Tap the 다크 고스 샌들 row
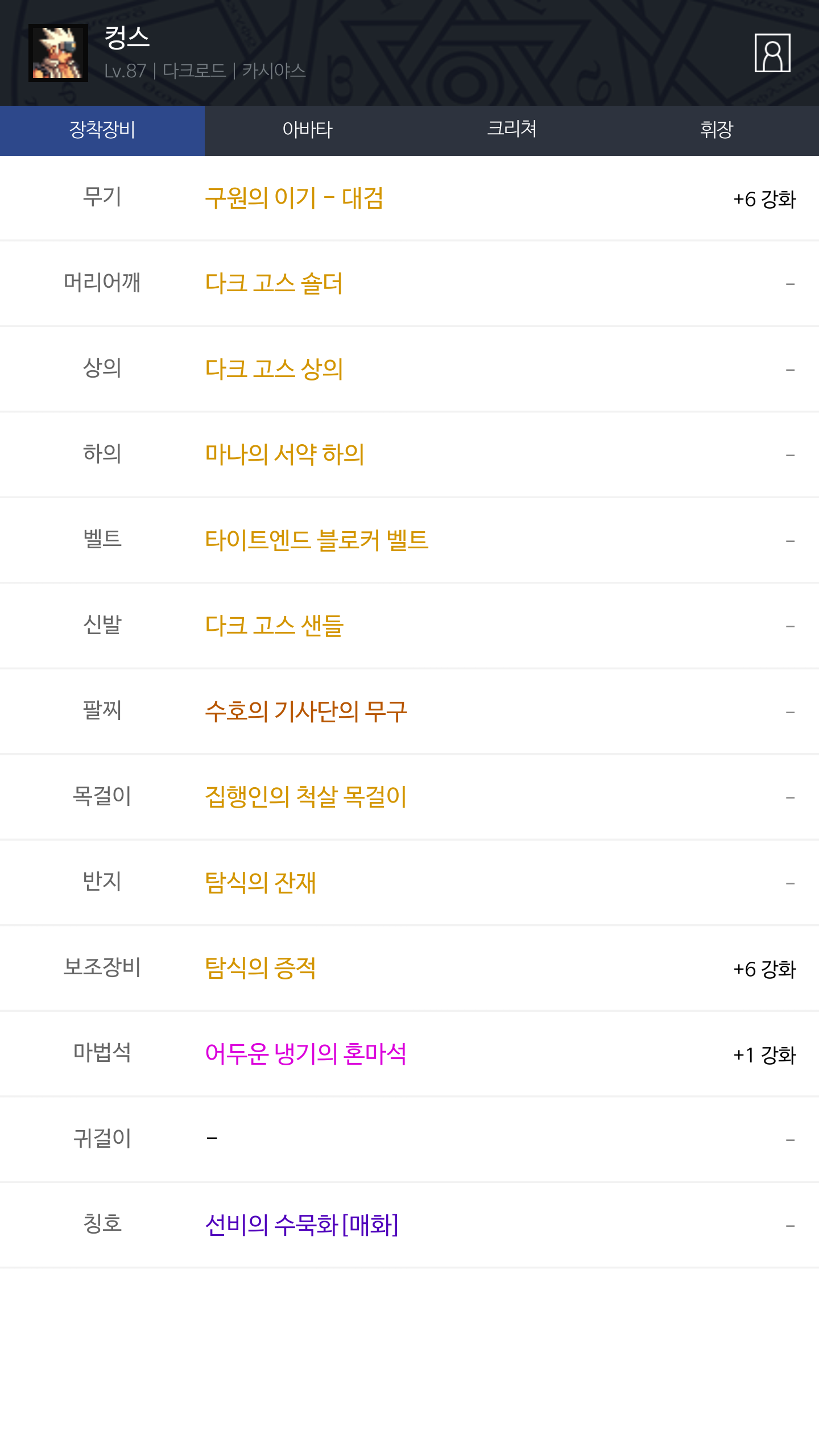The image size is (819, 1456). [x=409, y=626]
